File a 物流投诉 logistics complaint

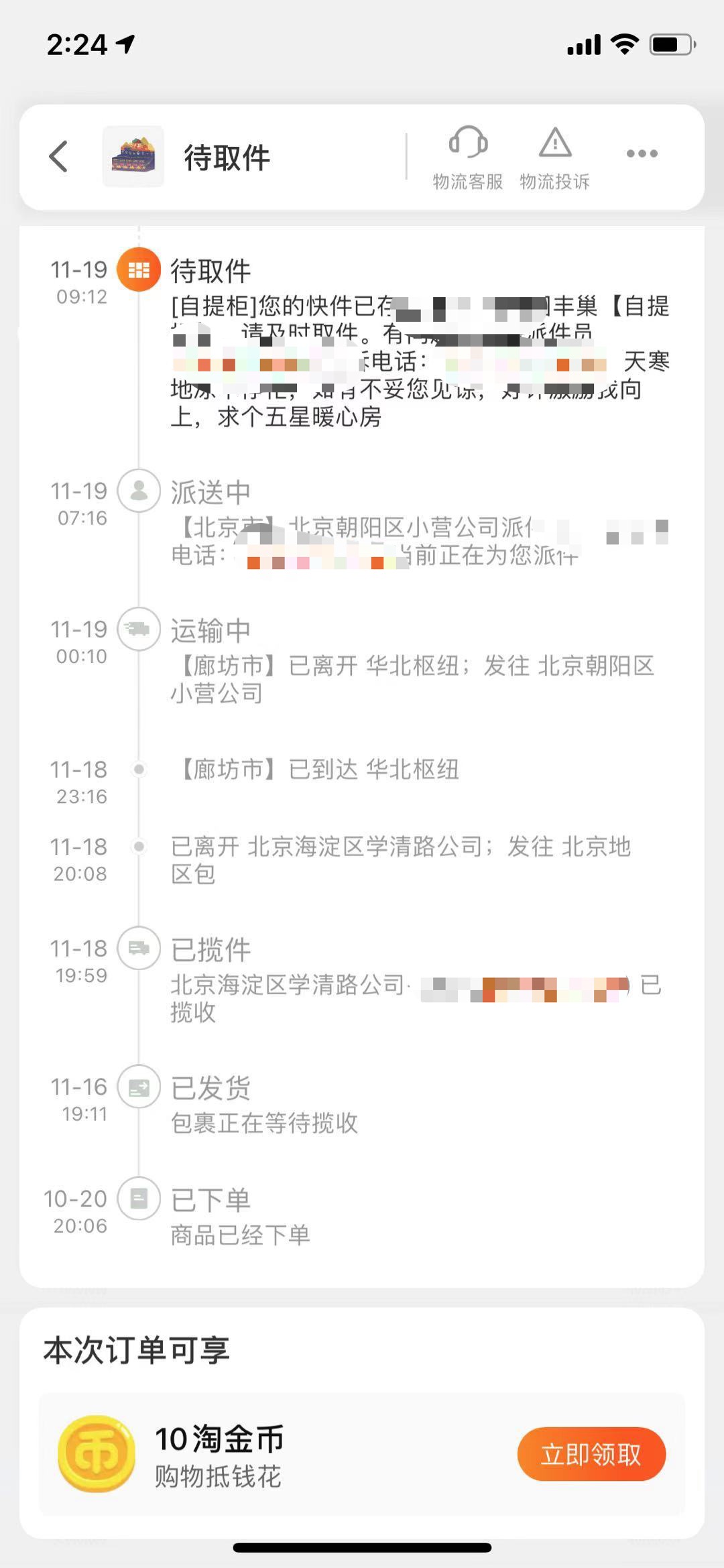coord(555,158)
